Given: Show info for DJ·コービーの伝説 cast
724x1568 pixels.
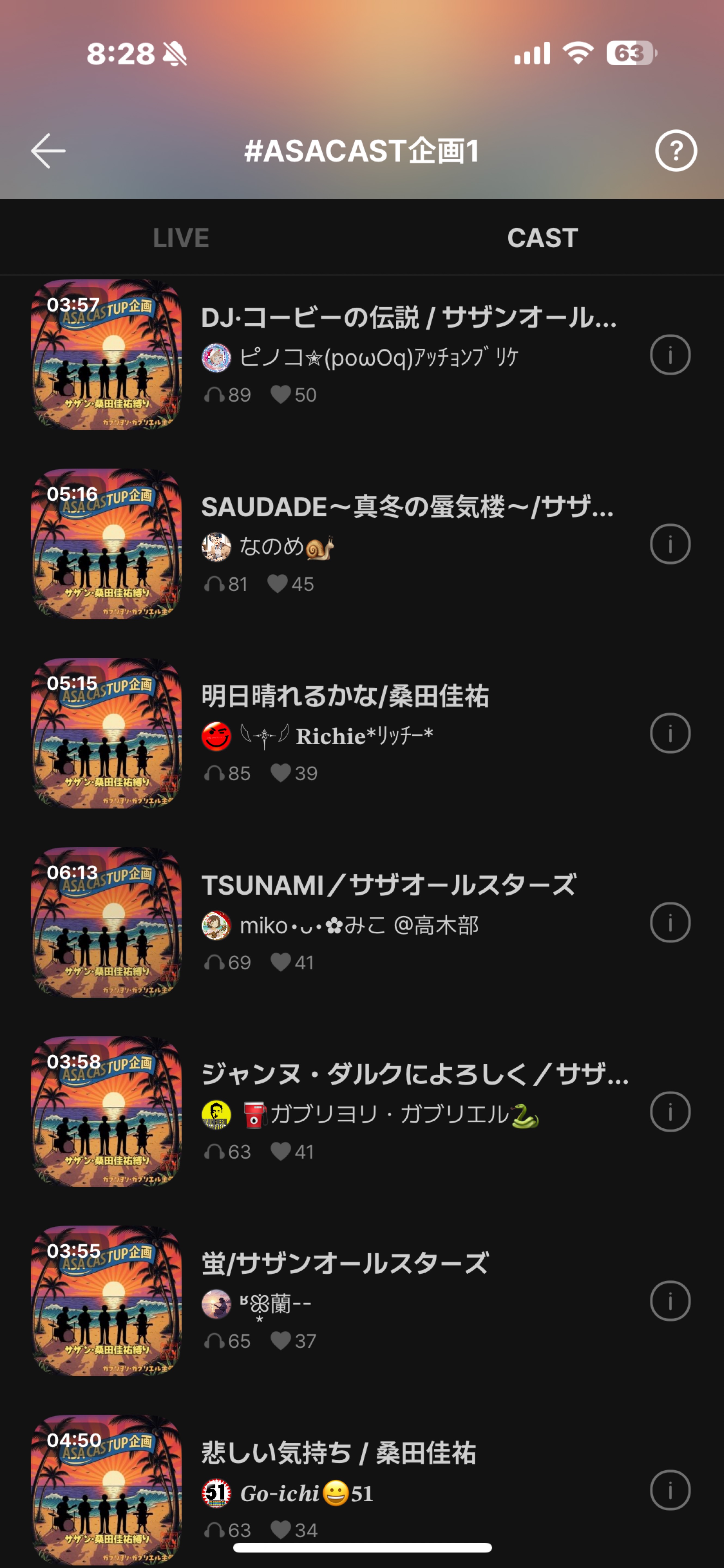Looking at the screenshot, I should [670, 355].
